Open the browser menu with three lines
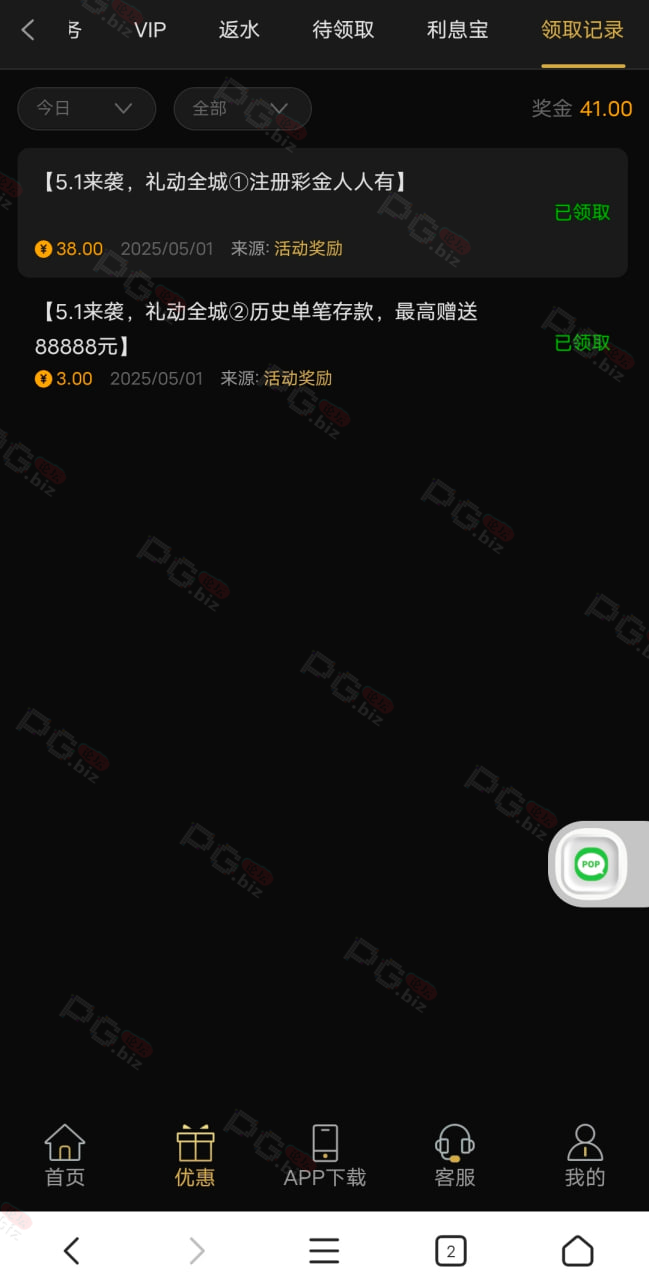The height and width of the screenshot is (1280, 649). [x=324, y=1250]
